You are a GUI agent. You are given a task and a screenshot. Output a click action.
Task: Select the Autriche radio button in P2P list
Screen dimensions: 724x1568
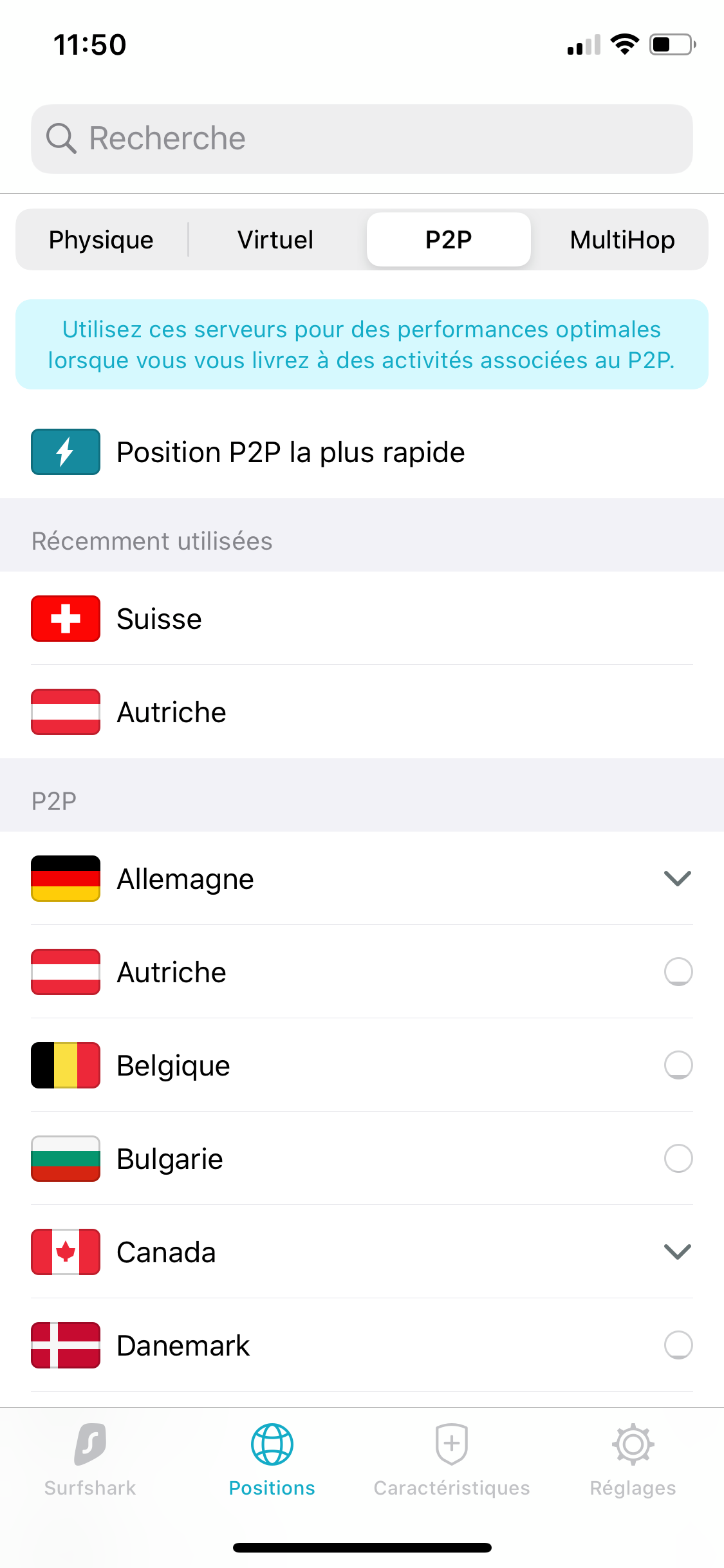[x=678, y=972]
